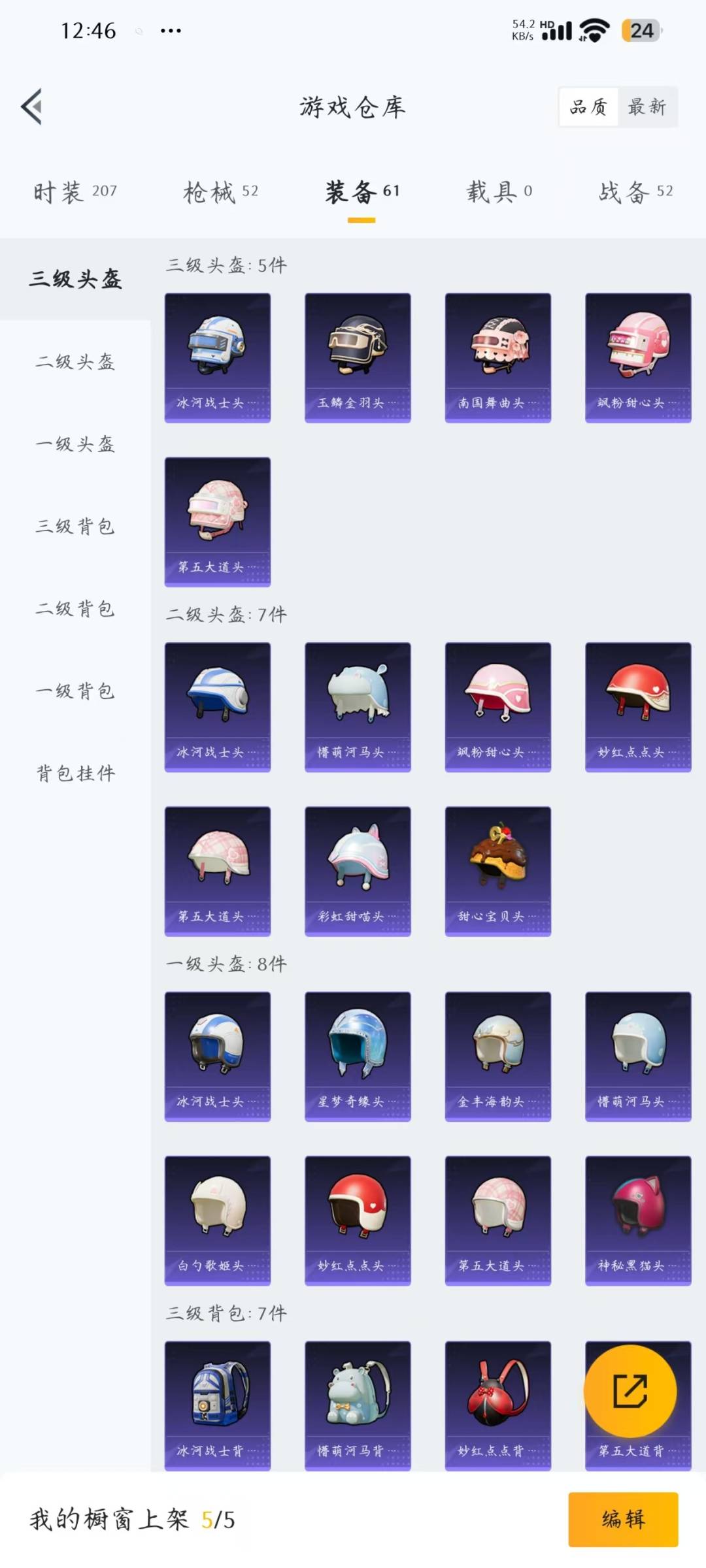This screenshot has height=1568, width=706.
Task: Select 二级头盔 in the side list
Action: (x=75, y=361)
